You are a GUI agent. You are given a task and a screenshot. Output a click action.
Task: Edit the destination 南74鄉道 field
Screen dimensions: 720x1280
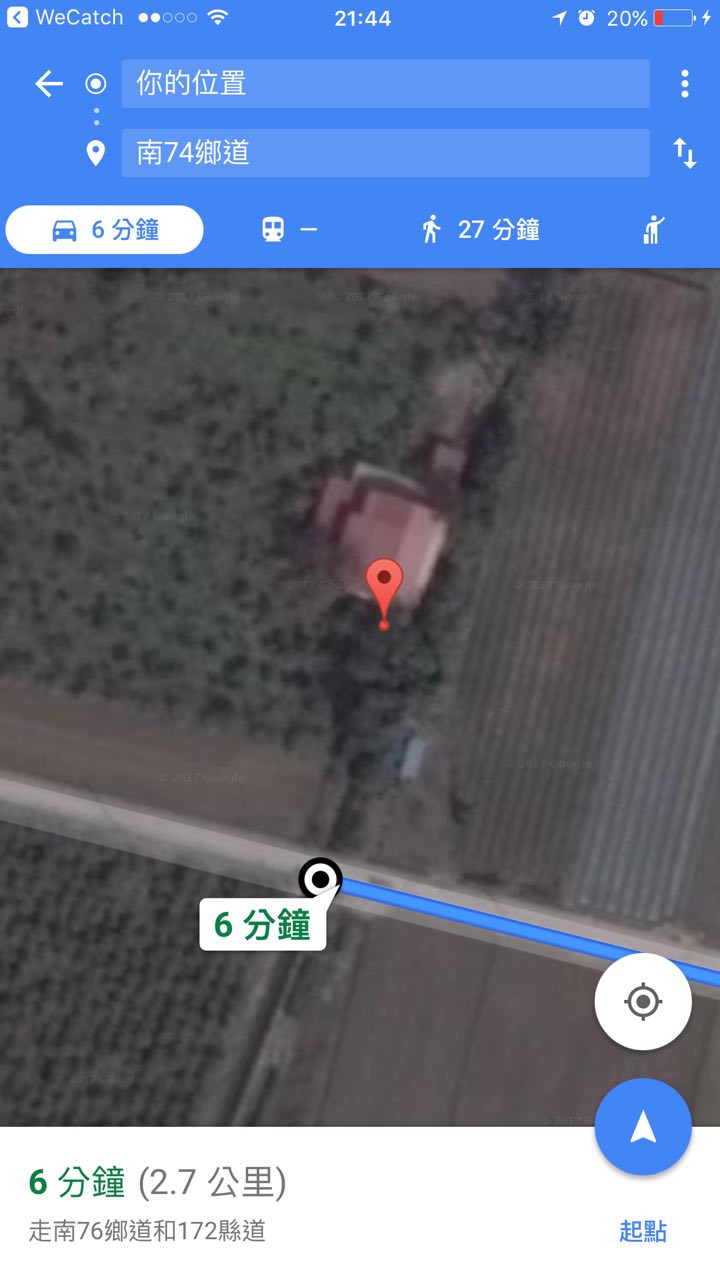point(385,153)
